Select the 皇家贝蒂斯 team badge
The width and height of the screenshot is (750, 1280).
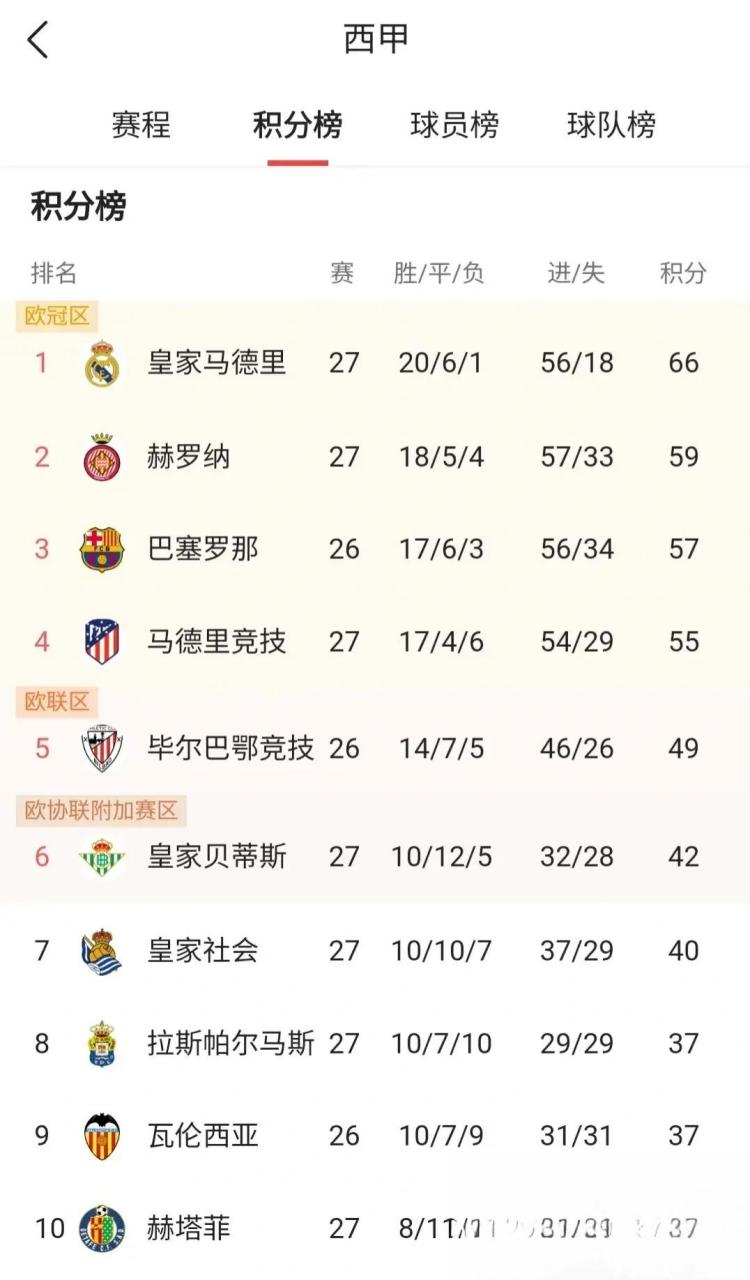tap(100, 856)
